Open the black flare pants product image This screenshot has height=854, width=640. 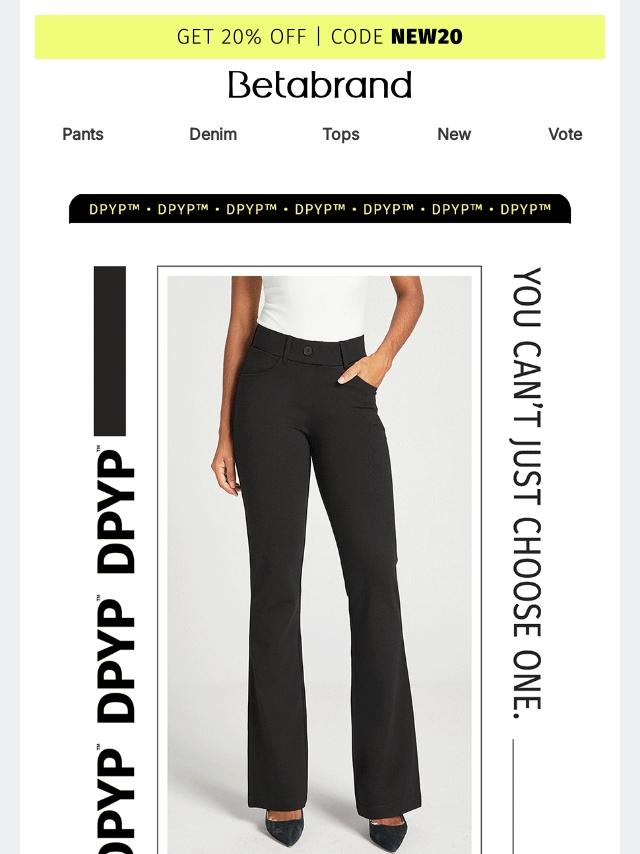(x=320, y=560)
